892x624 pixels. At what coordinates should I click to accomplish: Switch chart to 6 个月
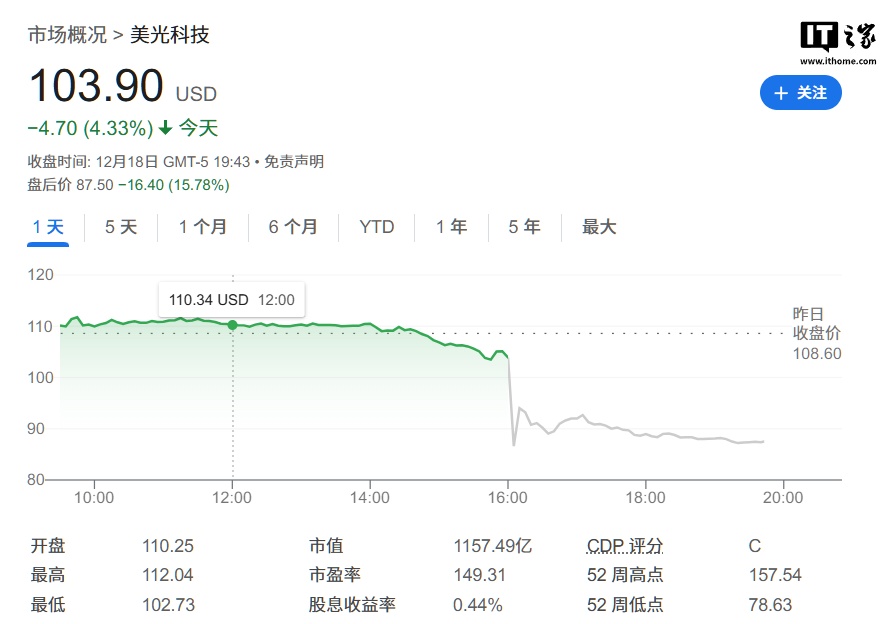coord(293,227)
